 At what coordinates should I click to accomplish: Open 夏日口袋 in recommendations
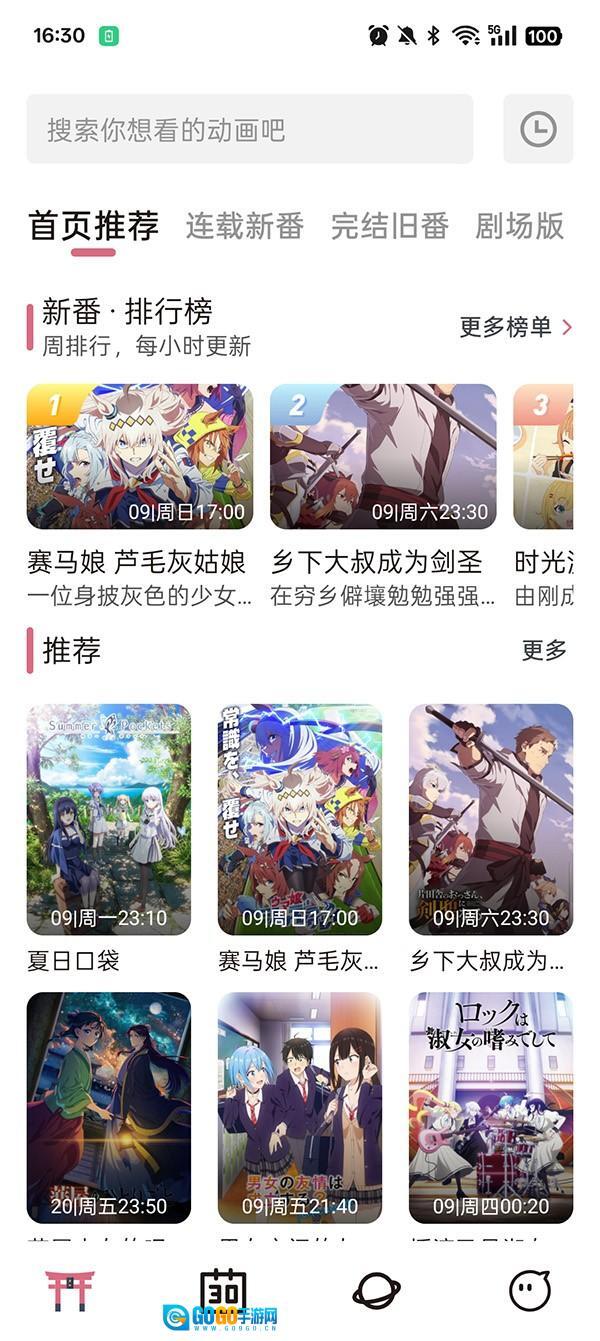109,820
